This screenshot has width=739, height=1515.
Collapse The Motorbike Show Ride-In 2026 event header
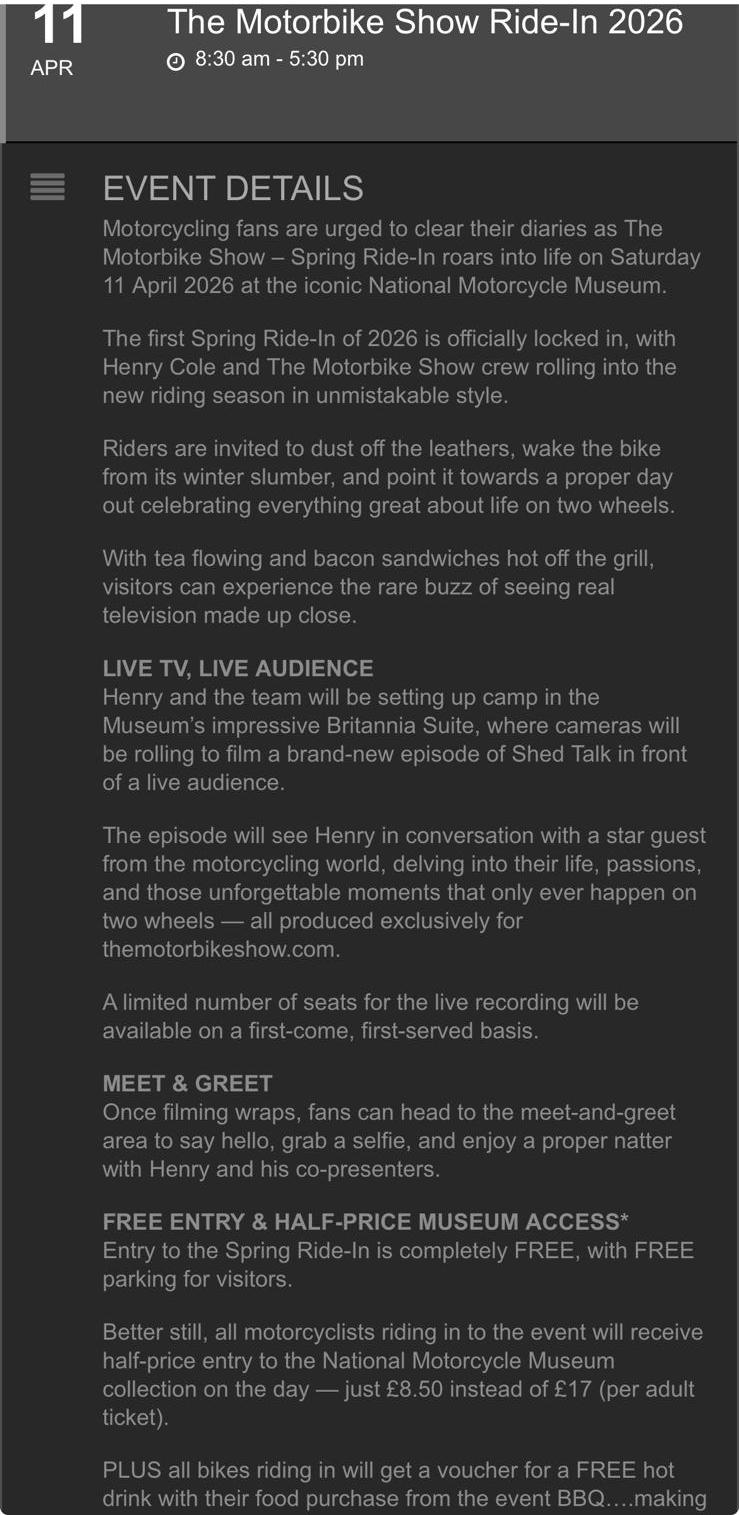coord(424,24)
